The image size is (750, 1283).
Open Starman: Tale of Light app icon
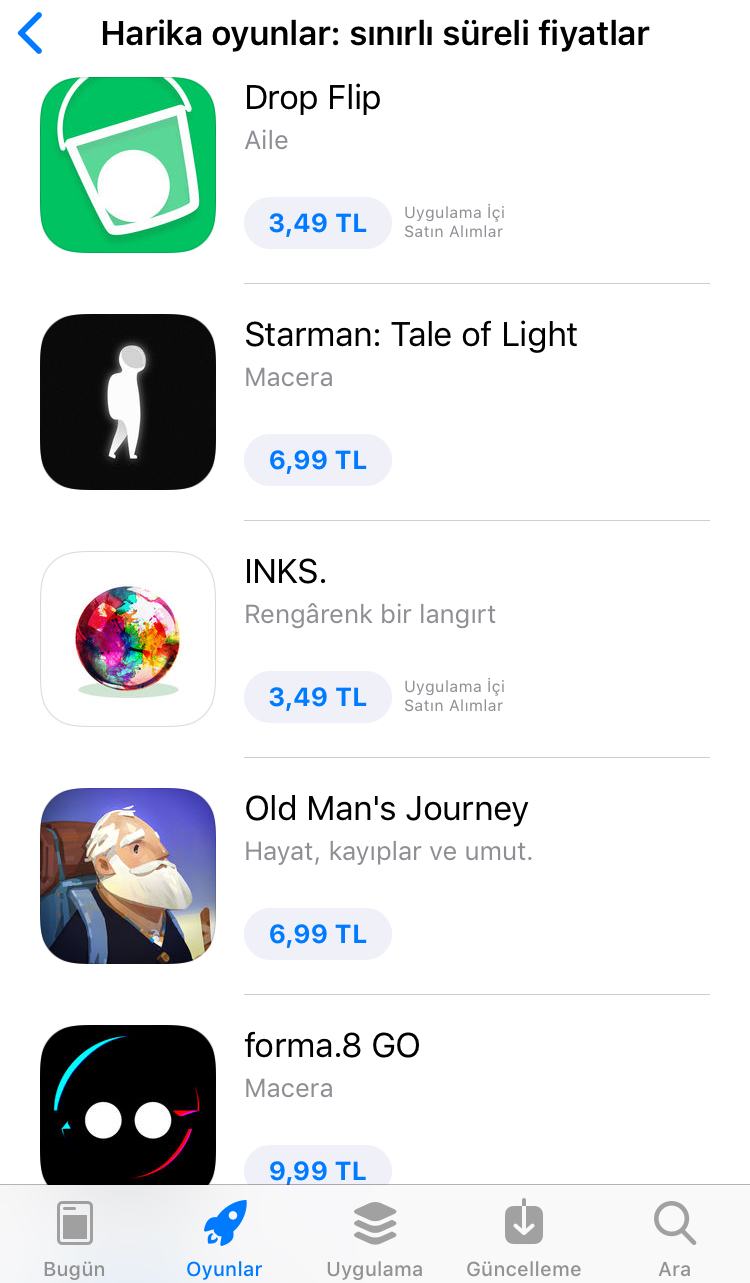[128, 402]
